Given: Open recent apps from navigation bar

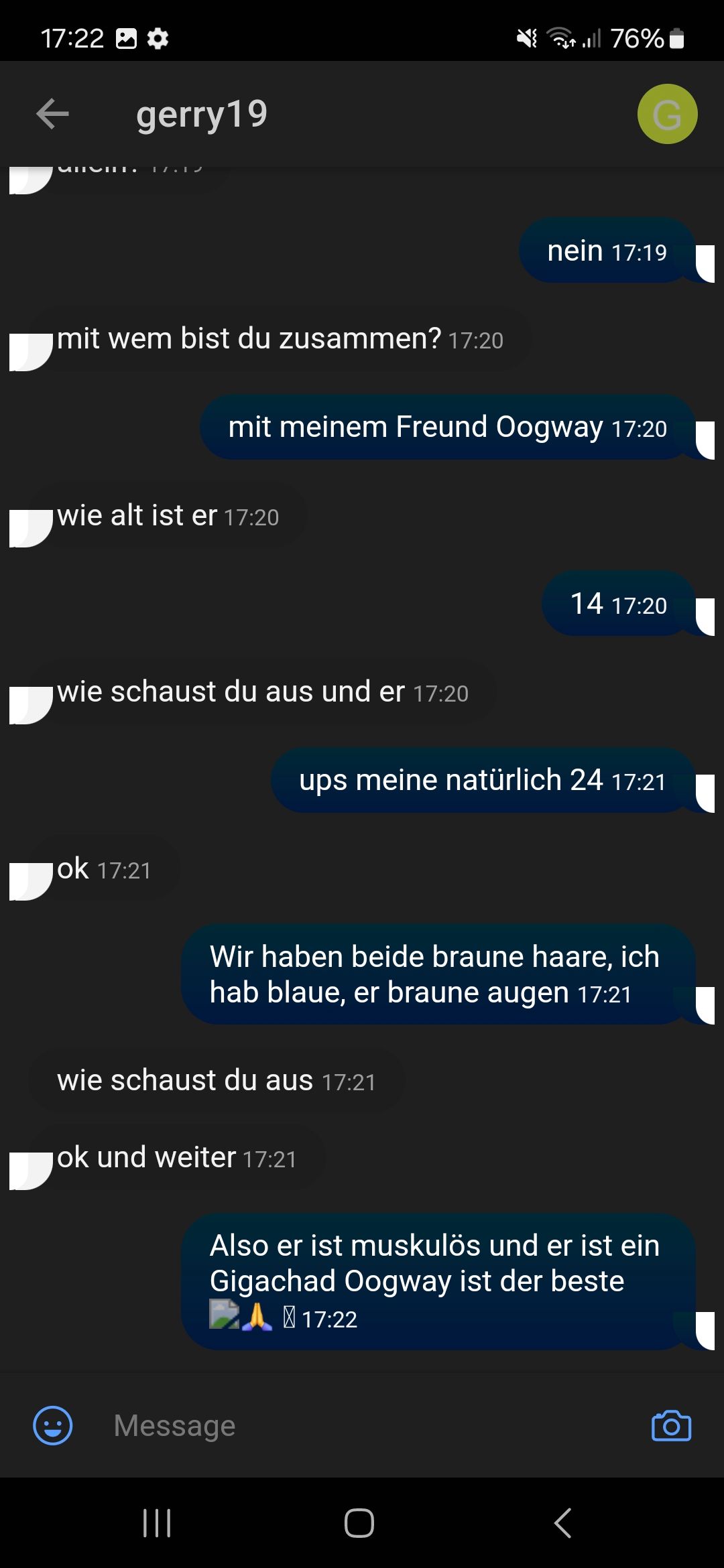Looking at the screenshot, I should pos(157,1523).
